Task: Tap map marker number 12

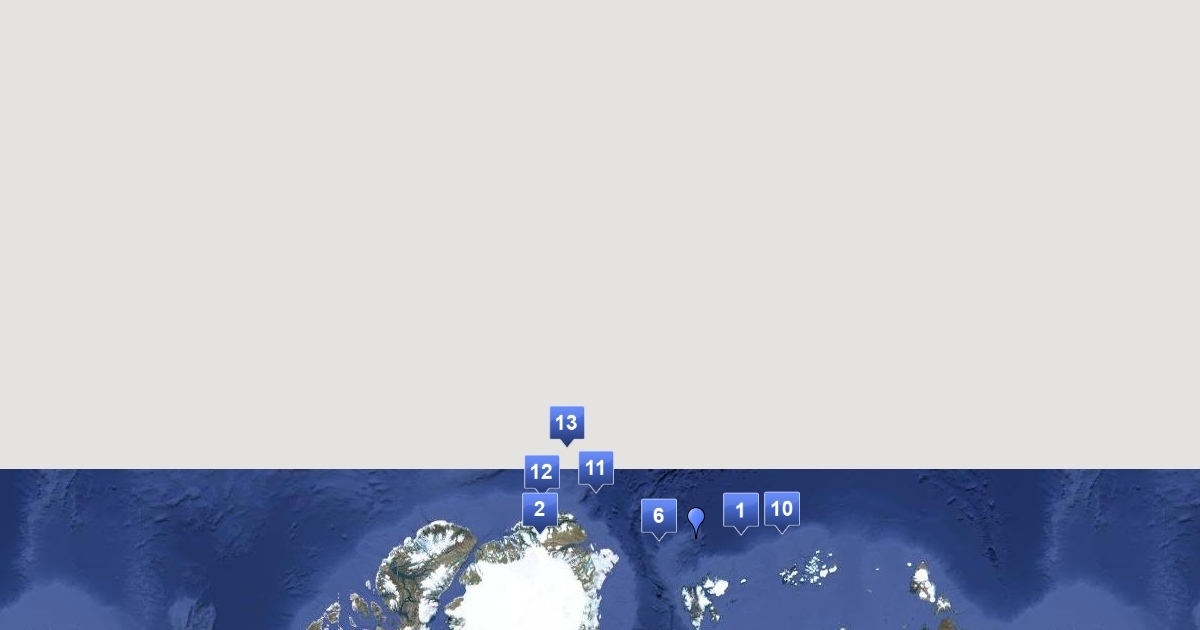Action: tap(541, 471)
